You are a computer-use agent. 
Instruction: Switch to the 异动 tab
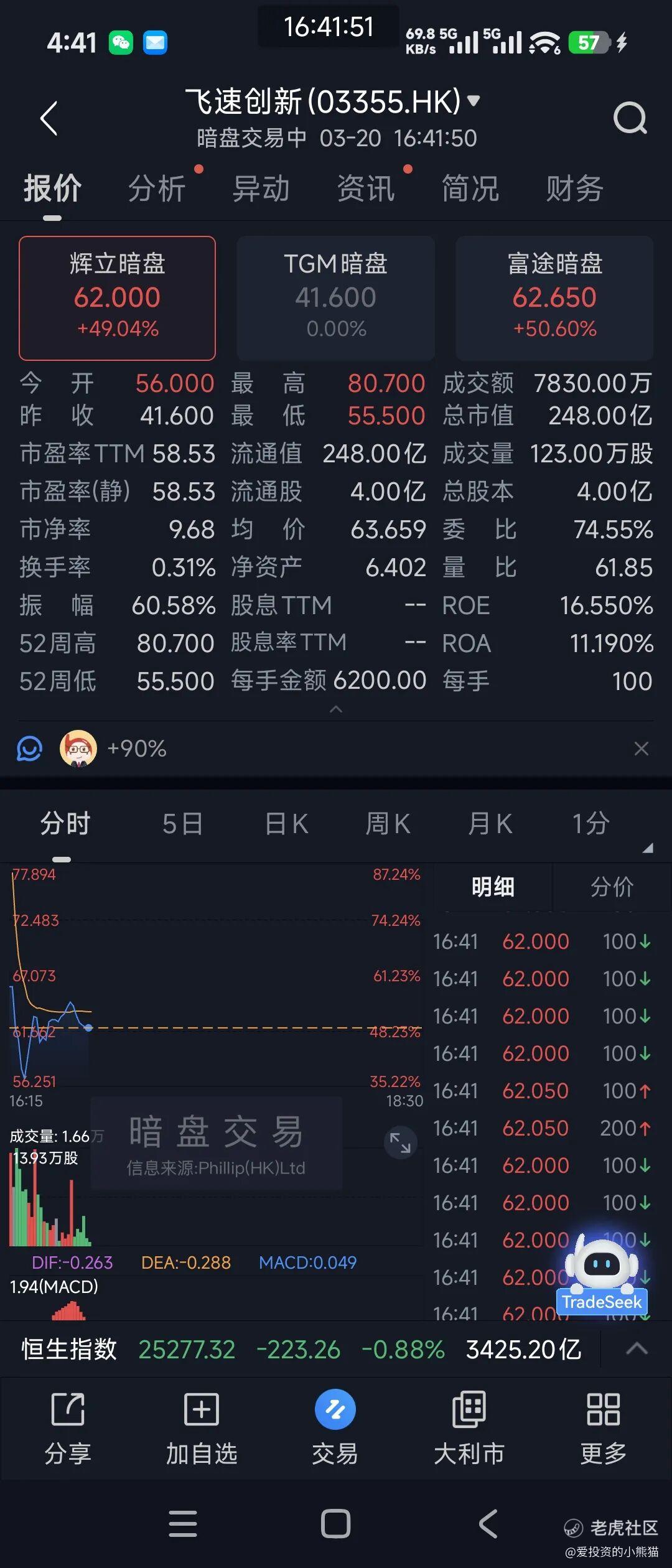(x=261, y=189)
